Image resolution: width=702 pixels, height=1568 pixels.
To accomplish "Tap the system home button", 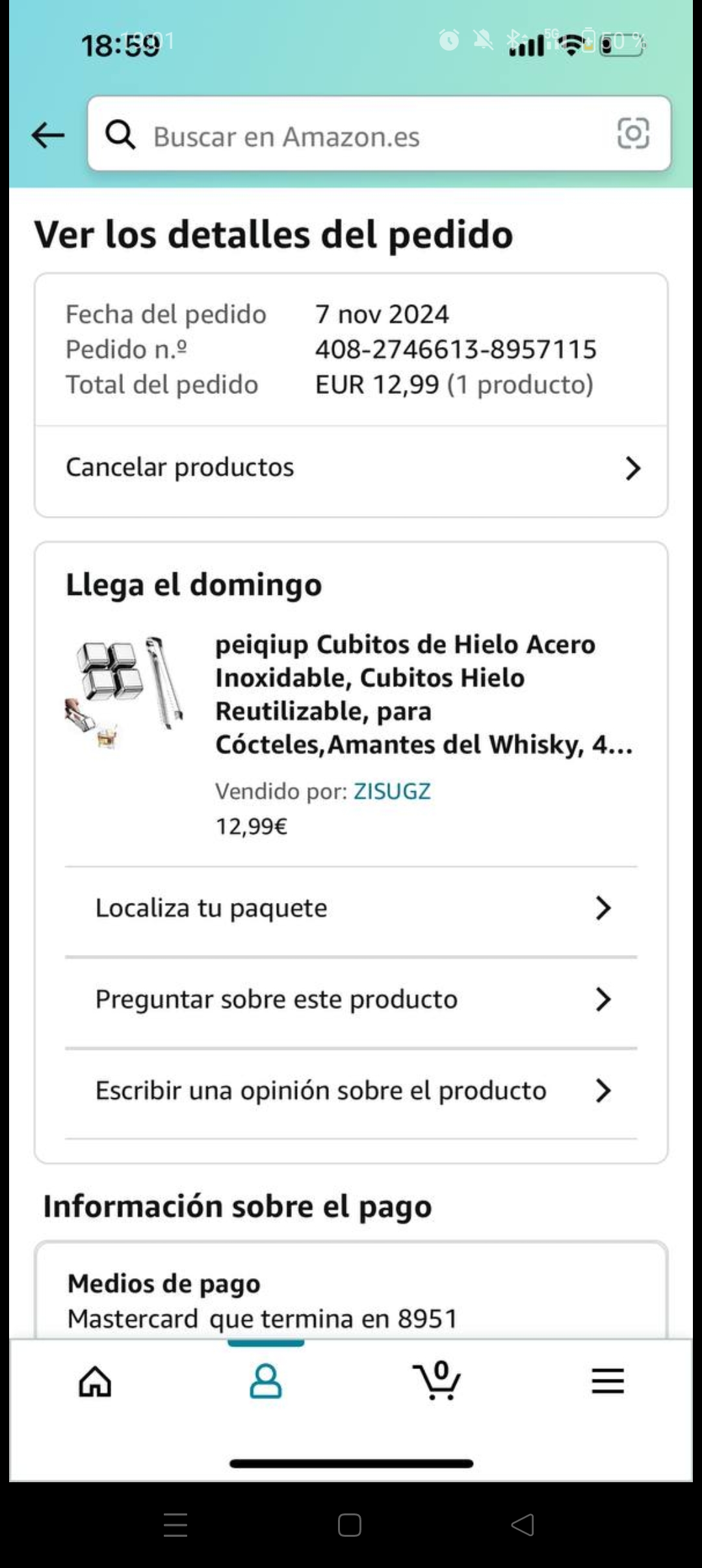I will click(x=350, y=1524).
